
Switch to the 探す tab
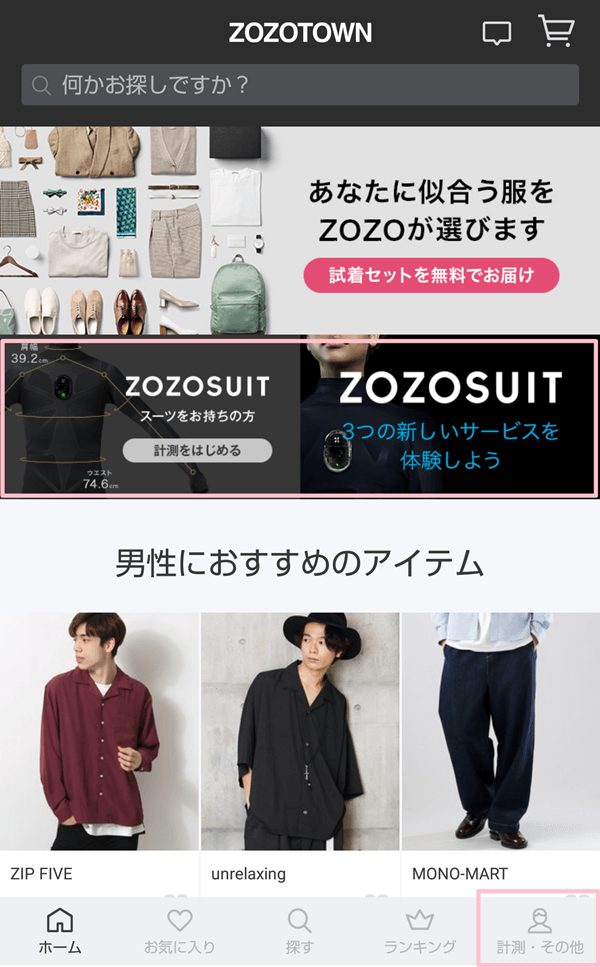point(299,932)
